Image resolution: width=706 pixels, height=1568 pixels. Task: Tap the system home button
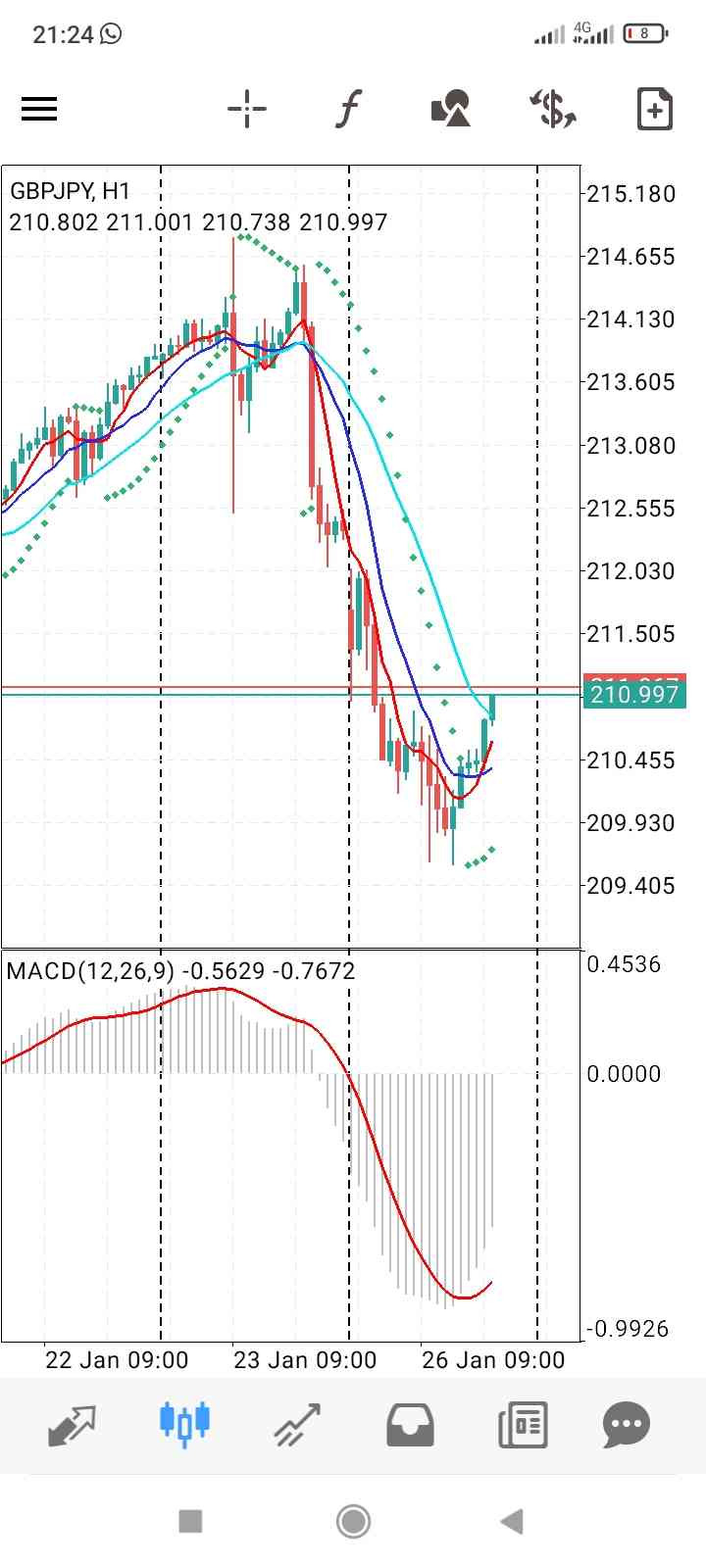(x=353, y=1522)
